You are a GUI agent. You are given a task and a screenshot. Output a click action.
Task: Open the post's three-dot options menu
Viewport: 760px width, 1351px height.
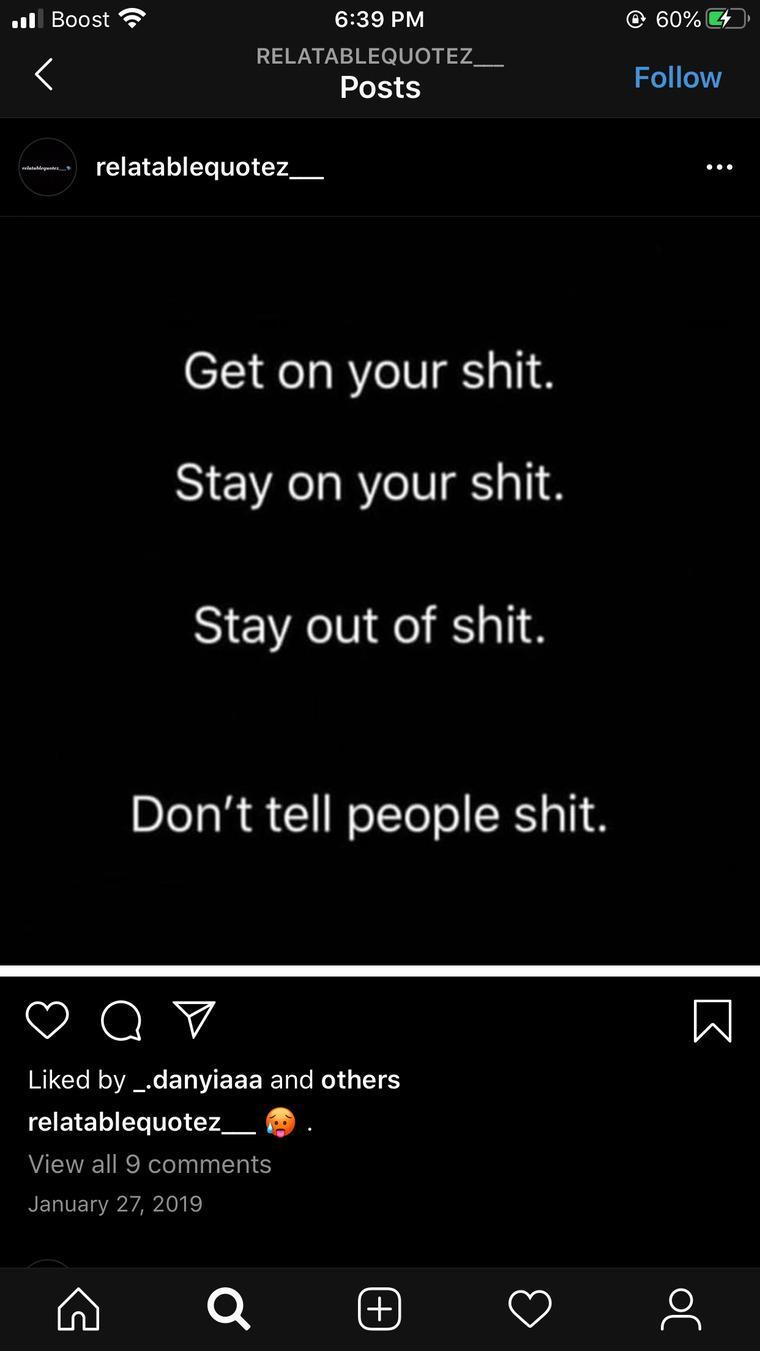[719, 167]
